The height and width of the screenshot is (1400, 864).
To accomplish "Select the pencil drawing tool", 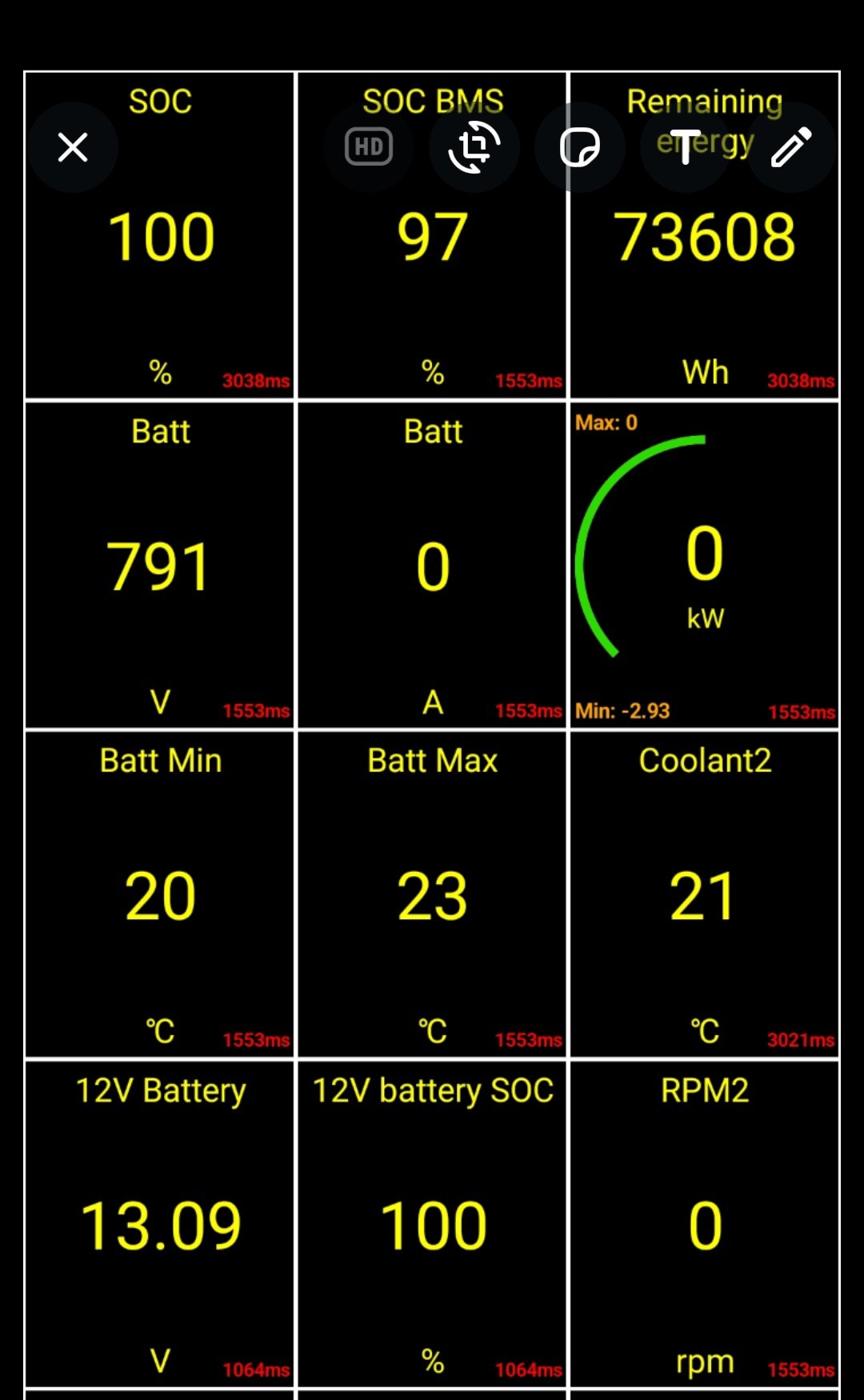I will pyautogui.click(x=791, y=147).
